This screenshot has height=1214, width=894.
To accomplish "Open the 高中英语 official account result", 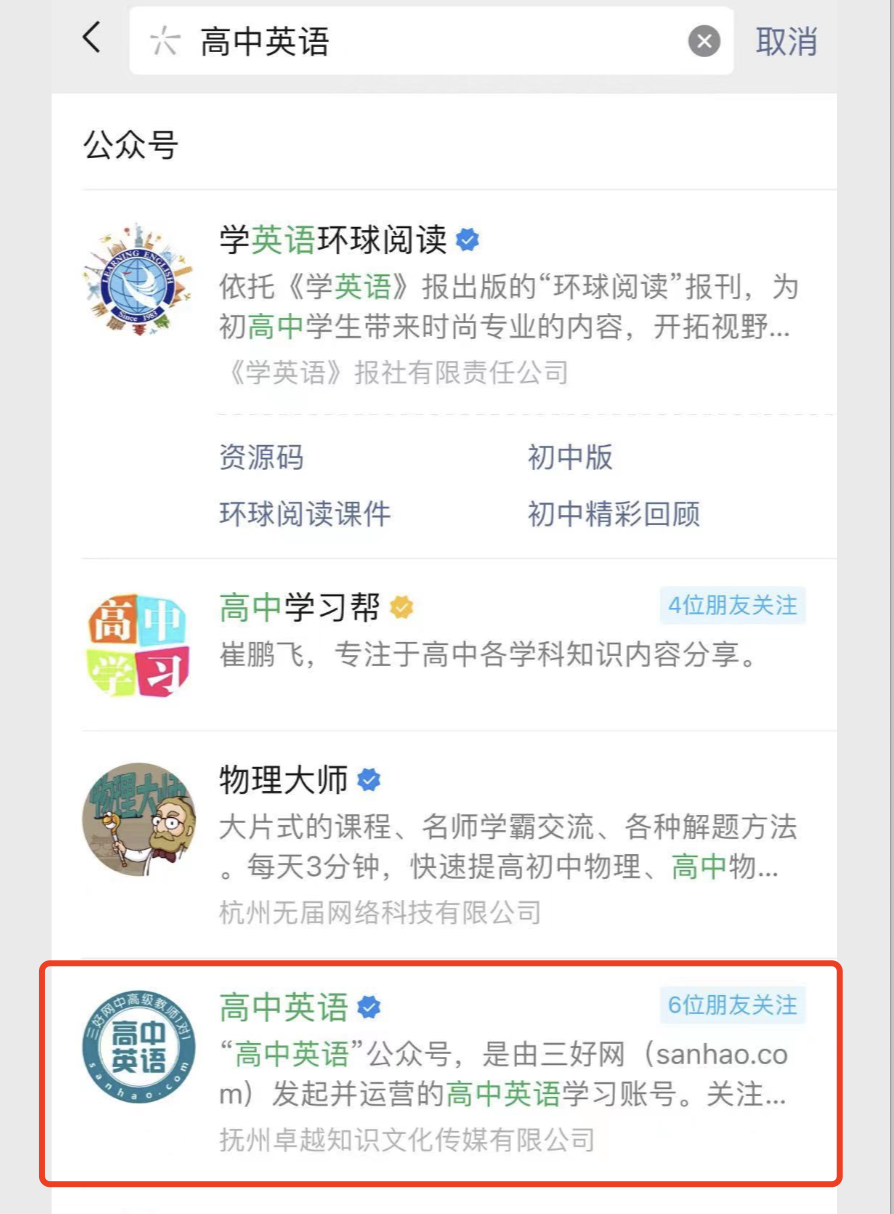I will tap(284, 1006).
